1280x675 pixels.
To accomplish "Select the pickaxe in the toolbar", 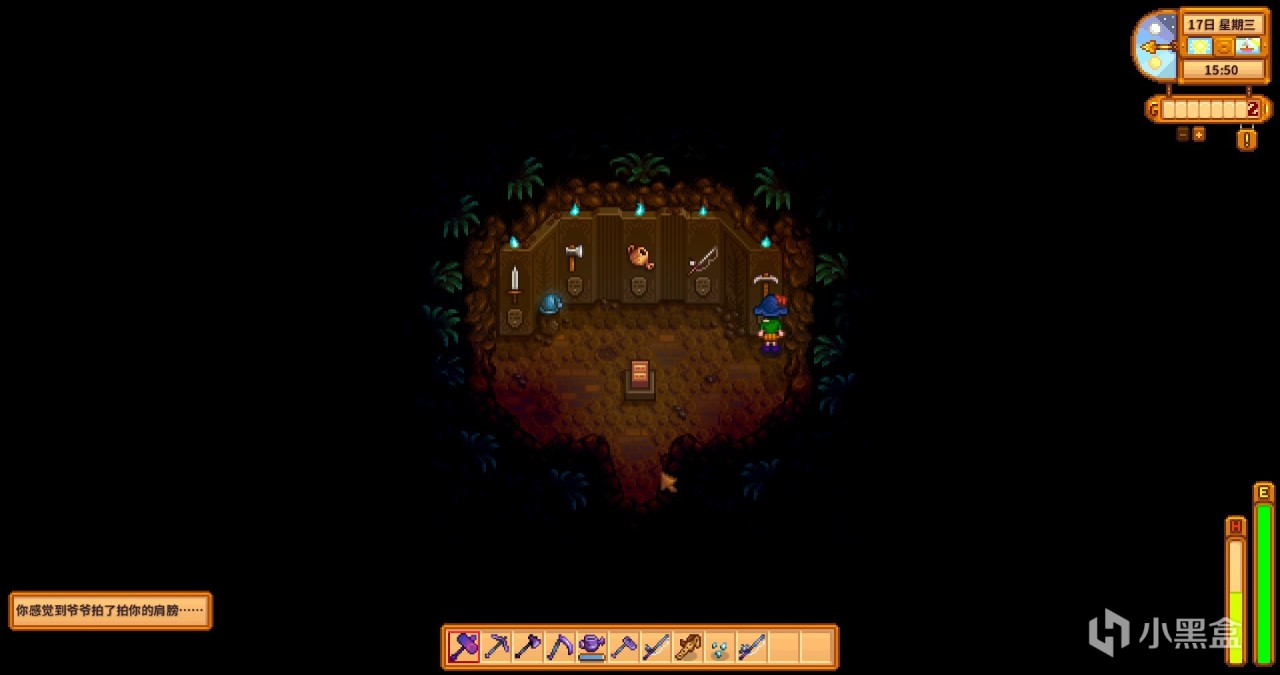I will [x=496, y=647].
